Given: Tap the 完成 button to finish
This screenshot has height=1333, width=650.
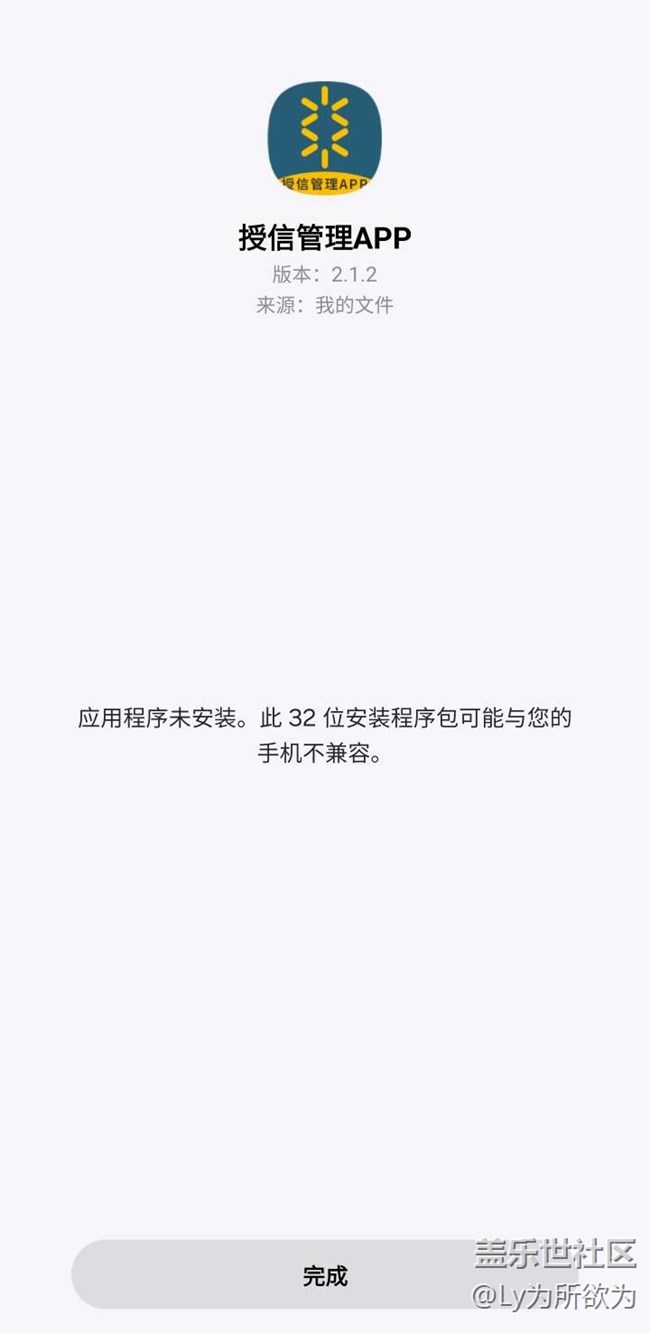Looking at the screenshot, I should point(324,1275).
